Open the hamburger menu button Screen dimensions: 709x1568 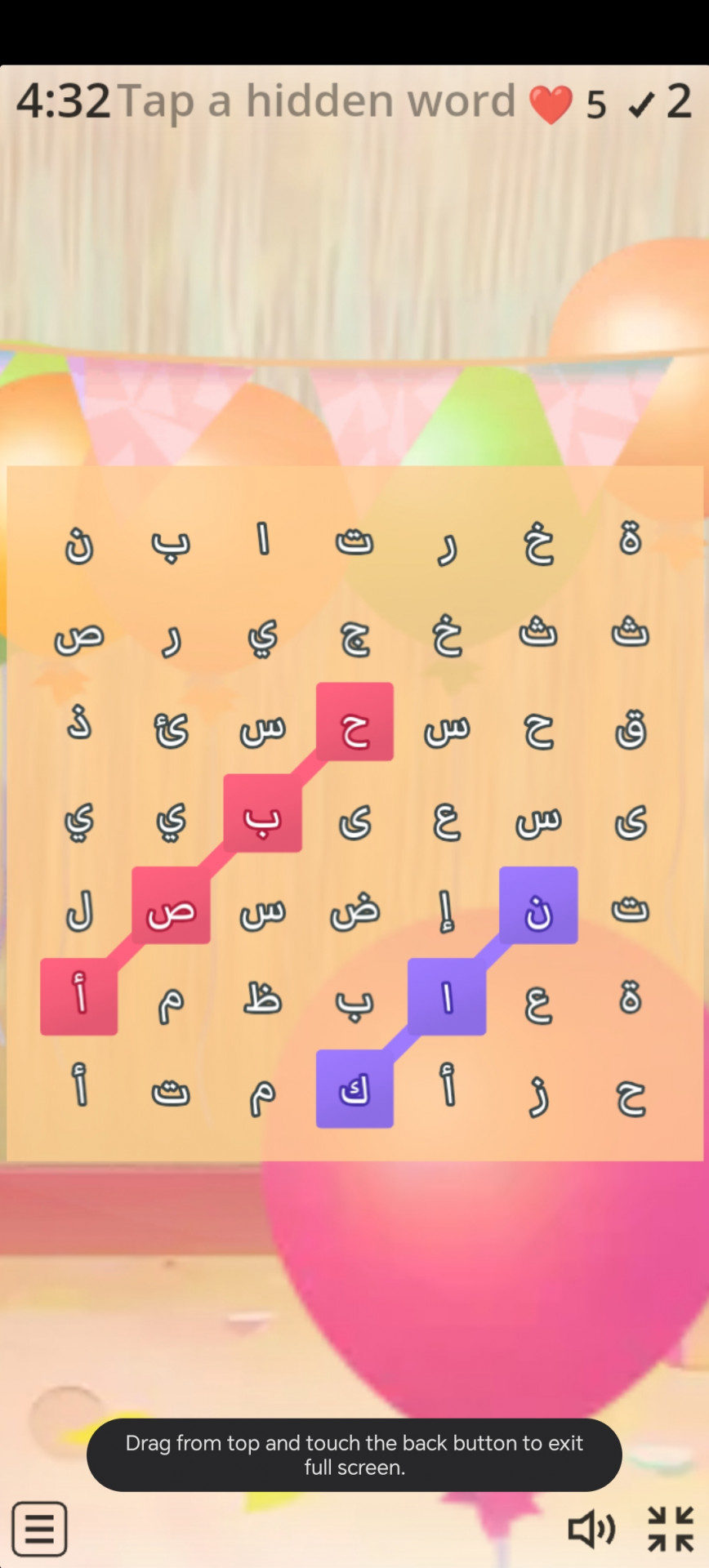click(39, 1528)
